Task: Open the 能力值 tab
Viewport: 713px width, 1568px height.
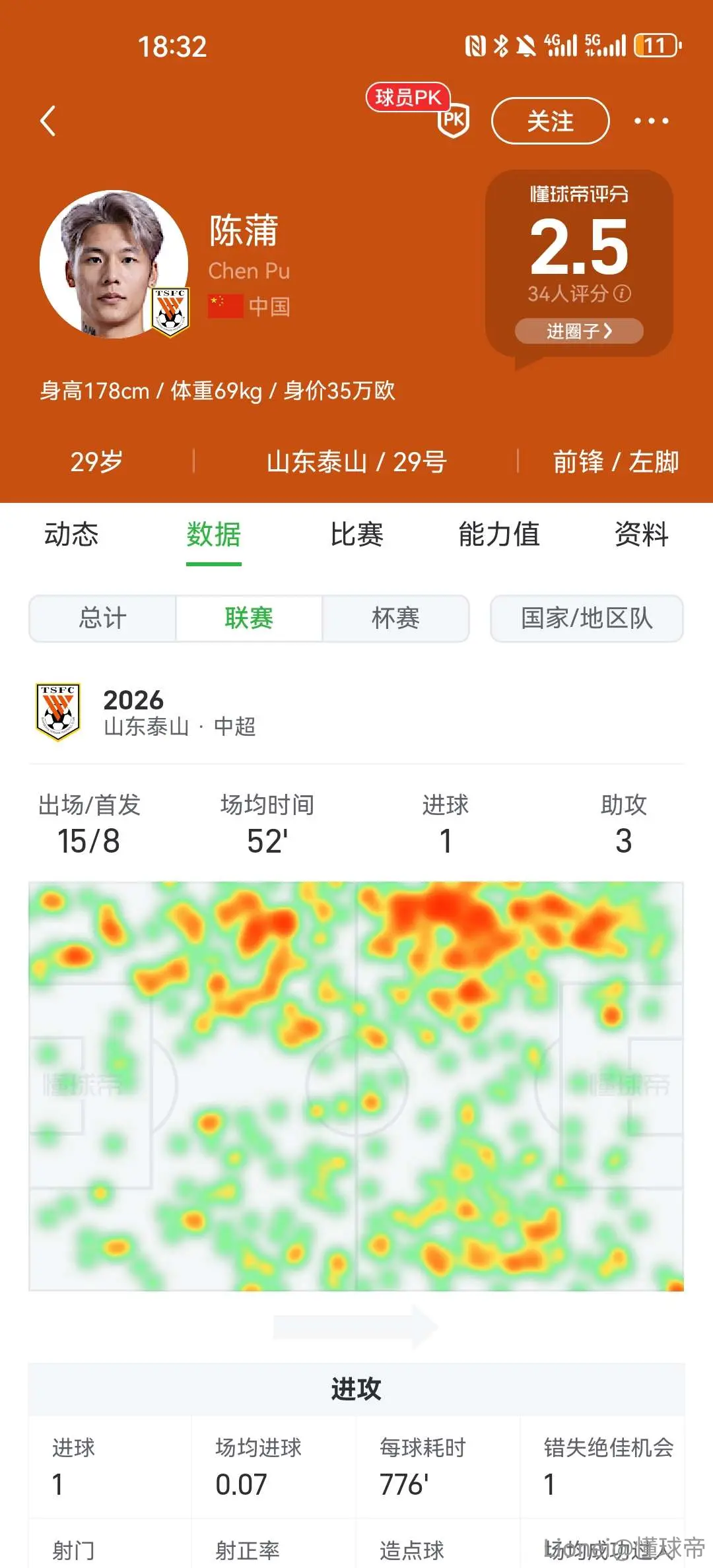Action: point(499,534)
